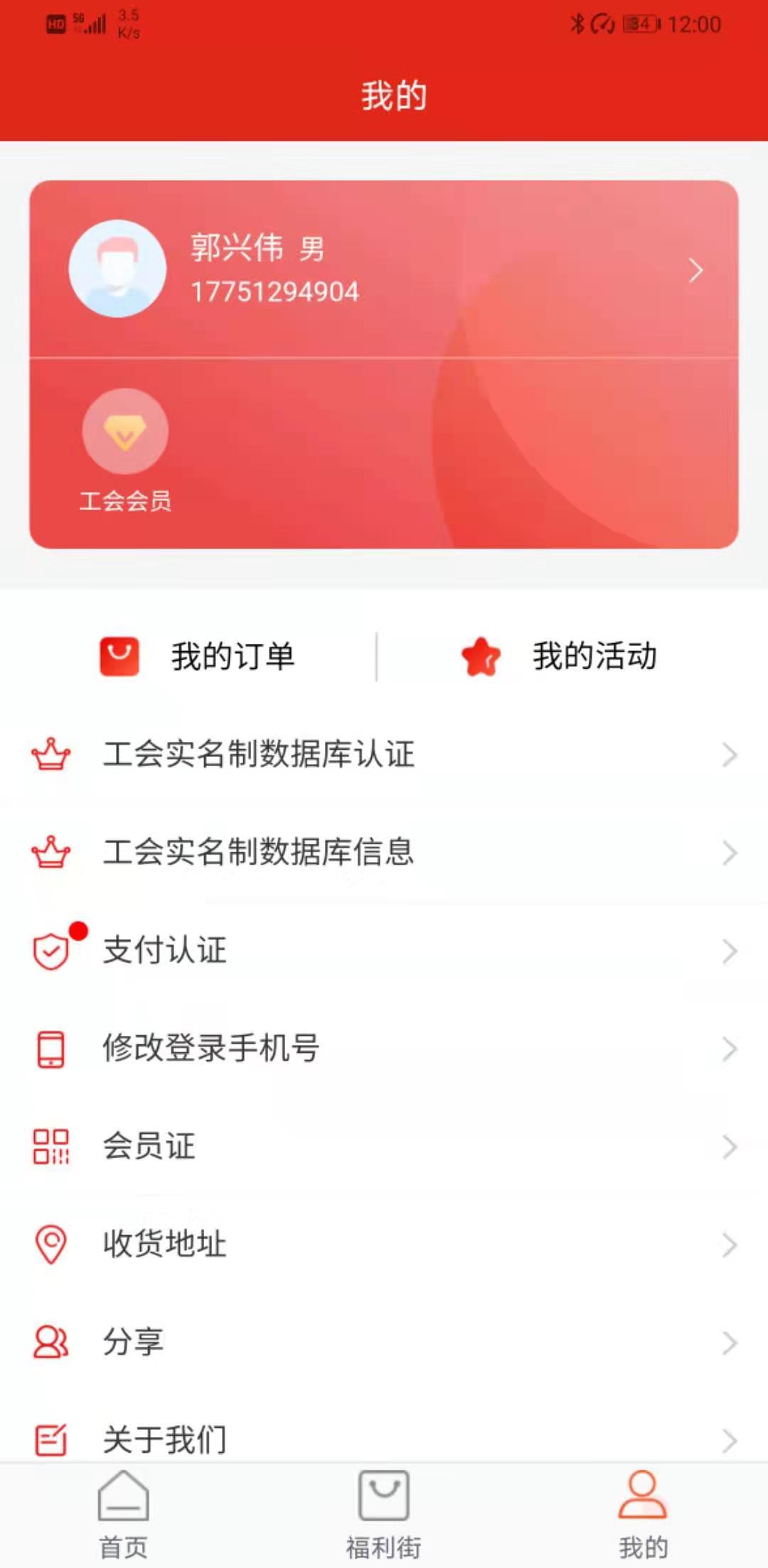Select the 我的 tab

(643, 1515)
